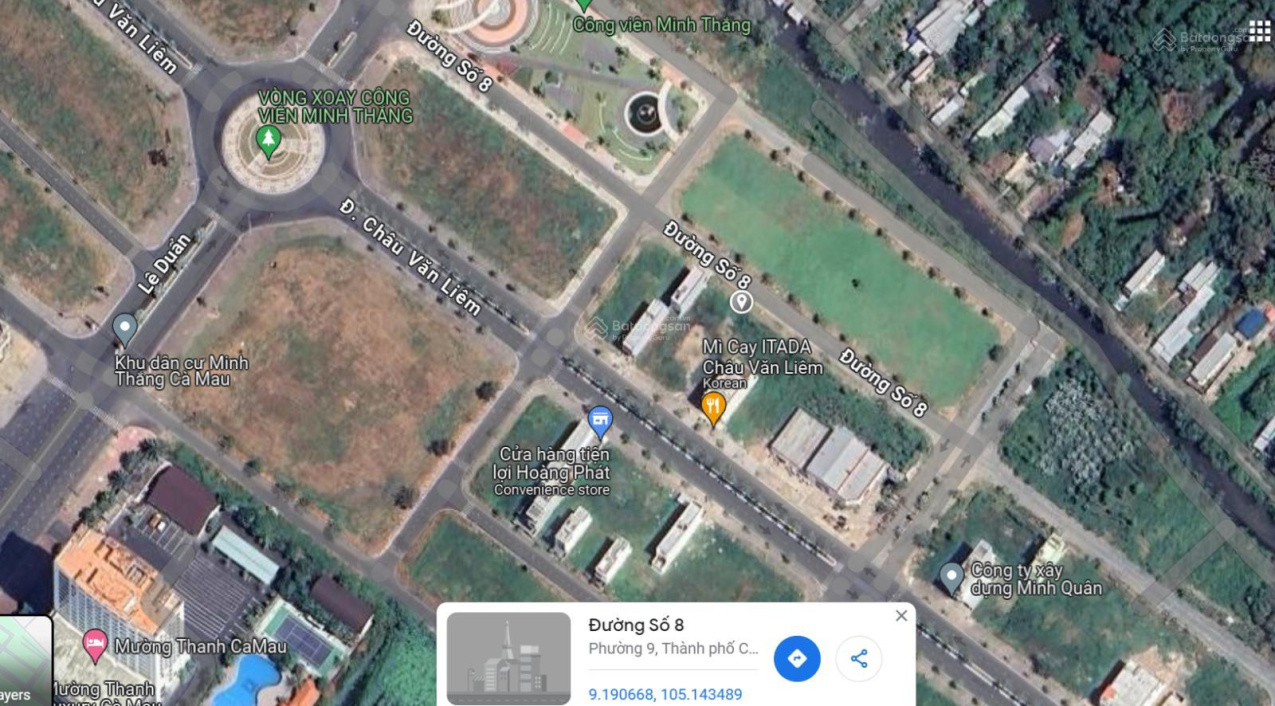Get directions to Đường Số 8
This screenshot has height=706, width=1275.
point(797,659)
